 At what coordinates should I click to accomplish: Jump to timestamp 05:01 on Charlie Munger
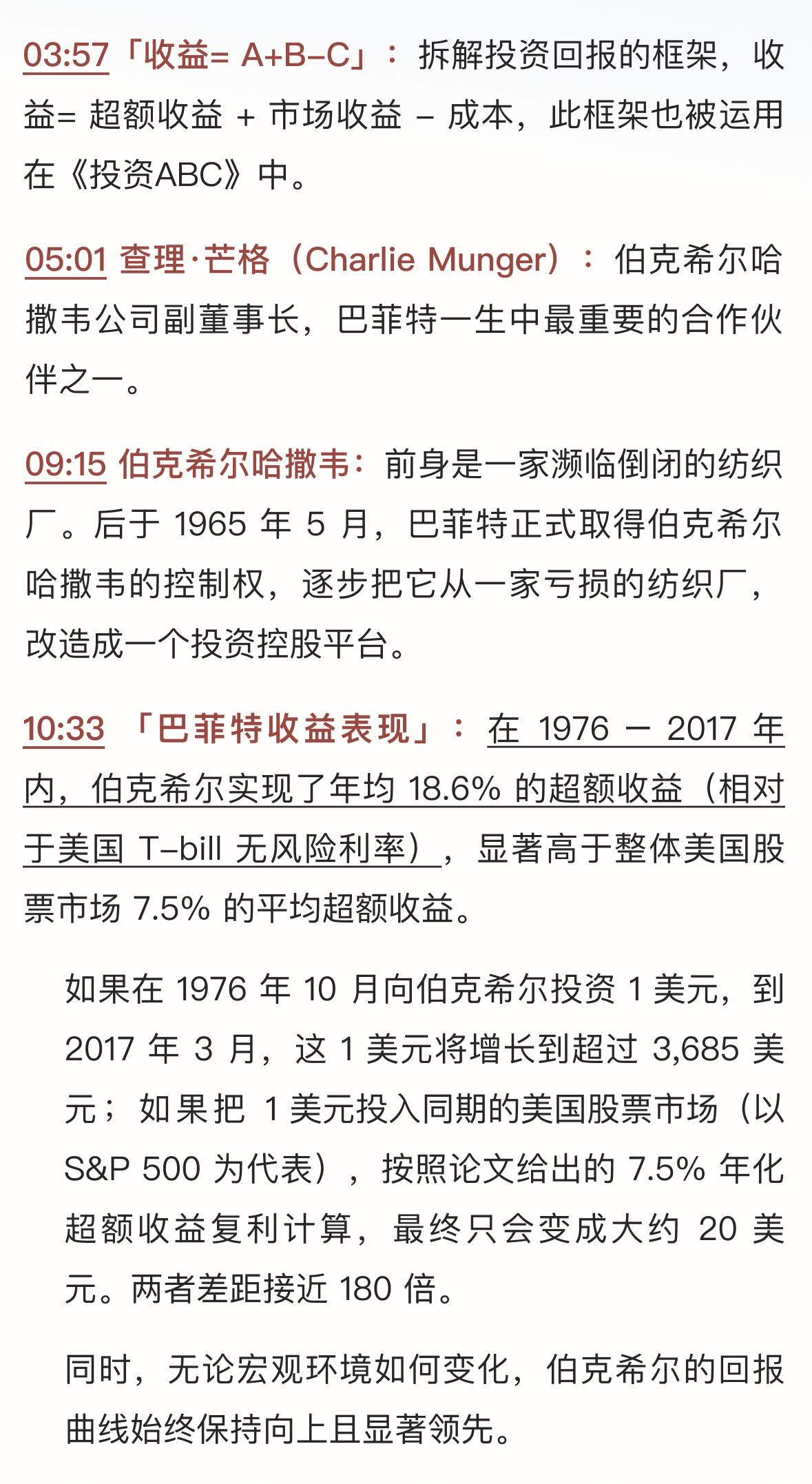[66, 260]
